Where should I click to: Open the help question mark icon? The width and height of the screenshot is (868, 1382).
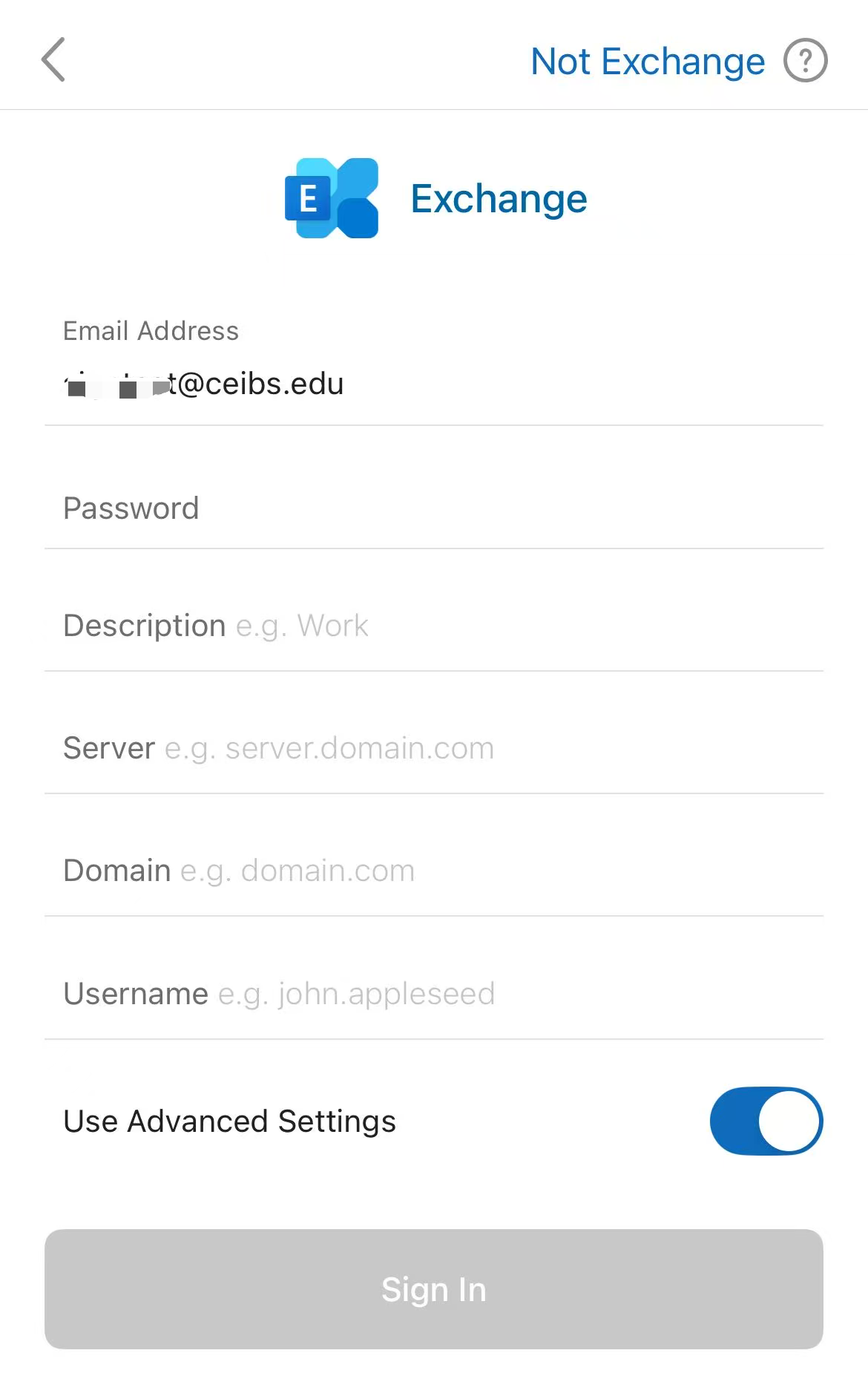(805, 60)
